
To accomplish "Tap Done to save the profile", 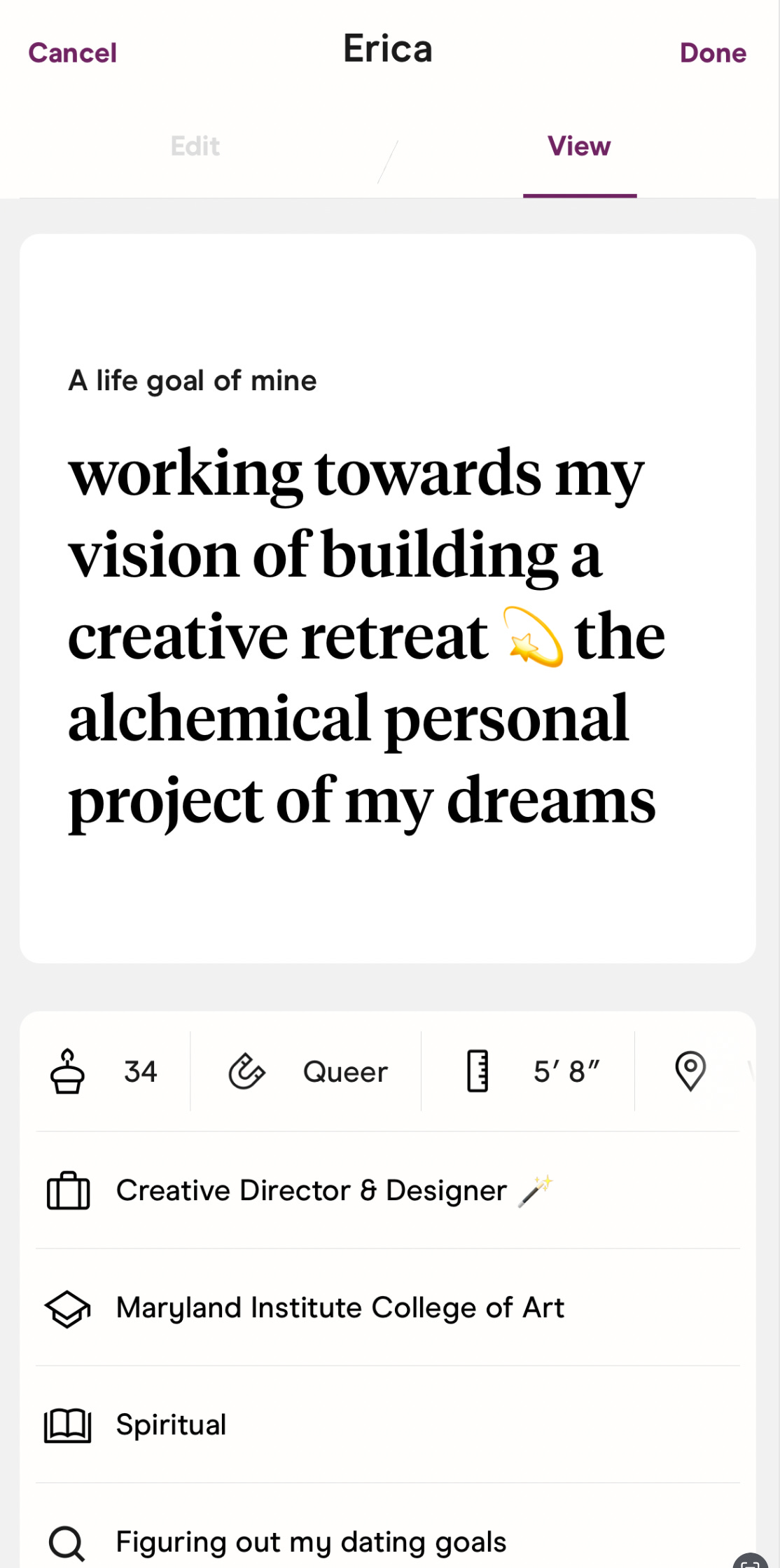I will tap(712, 53).
